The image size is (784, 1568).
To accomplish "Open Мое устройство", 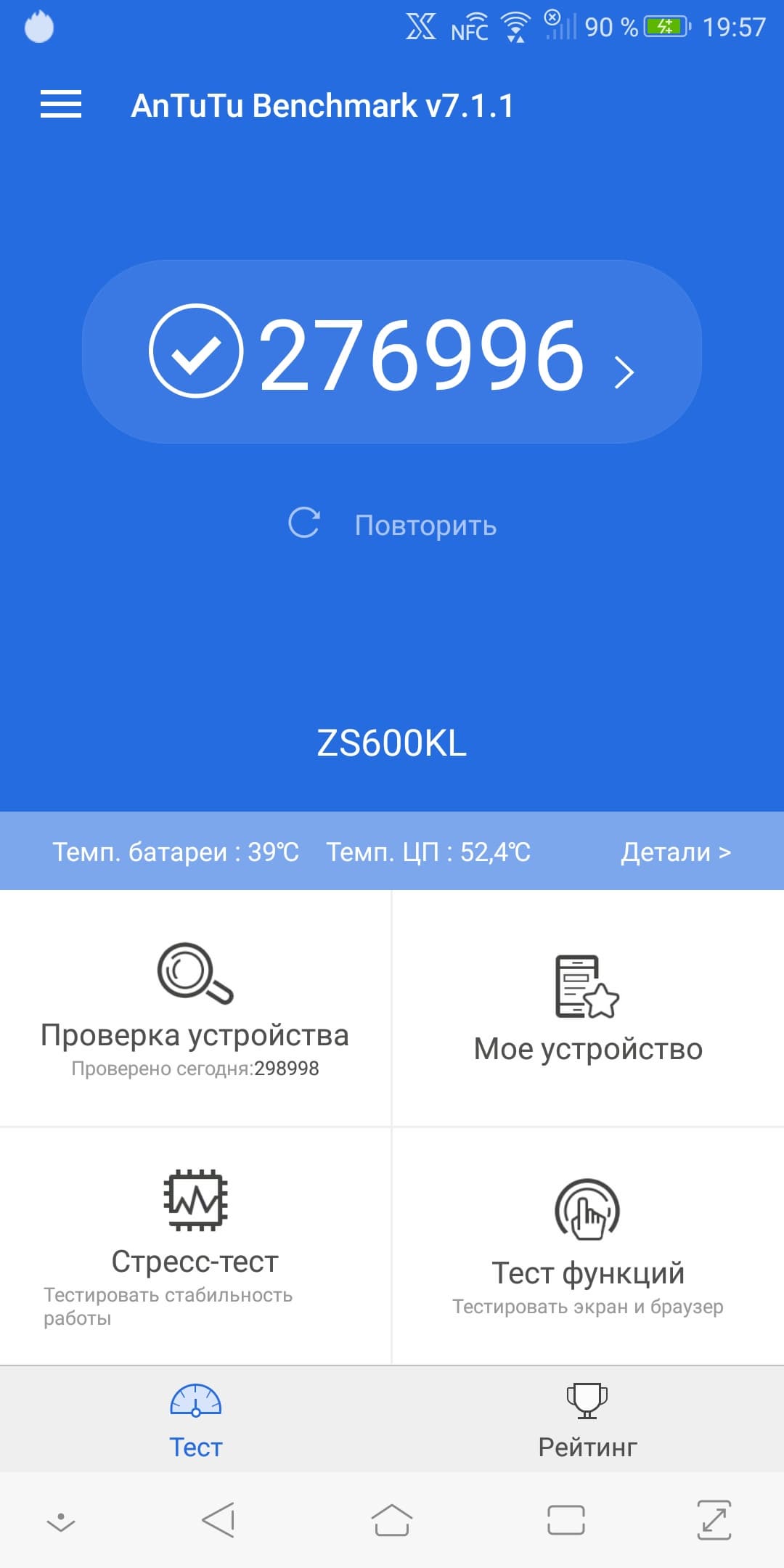I will tap(588, 1009).
